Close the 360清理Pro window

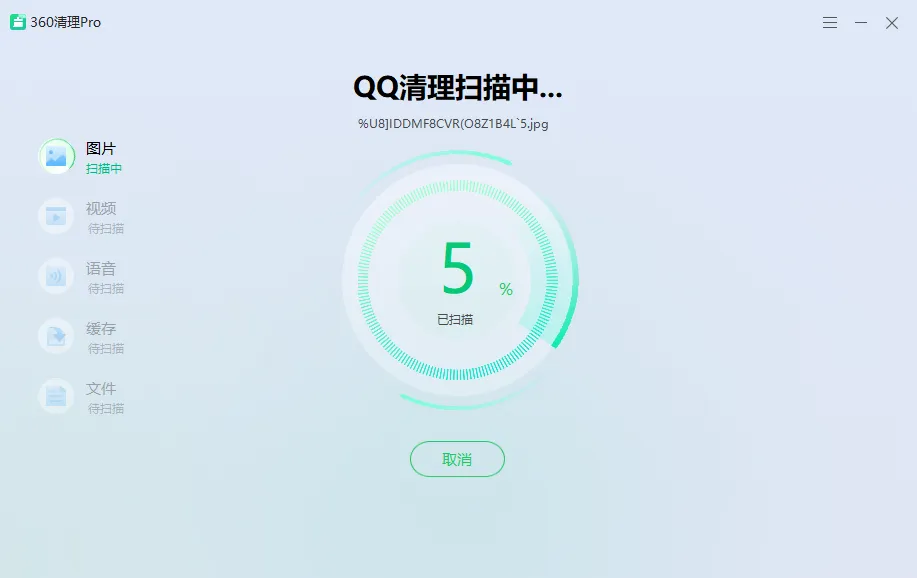892,23
